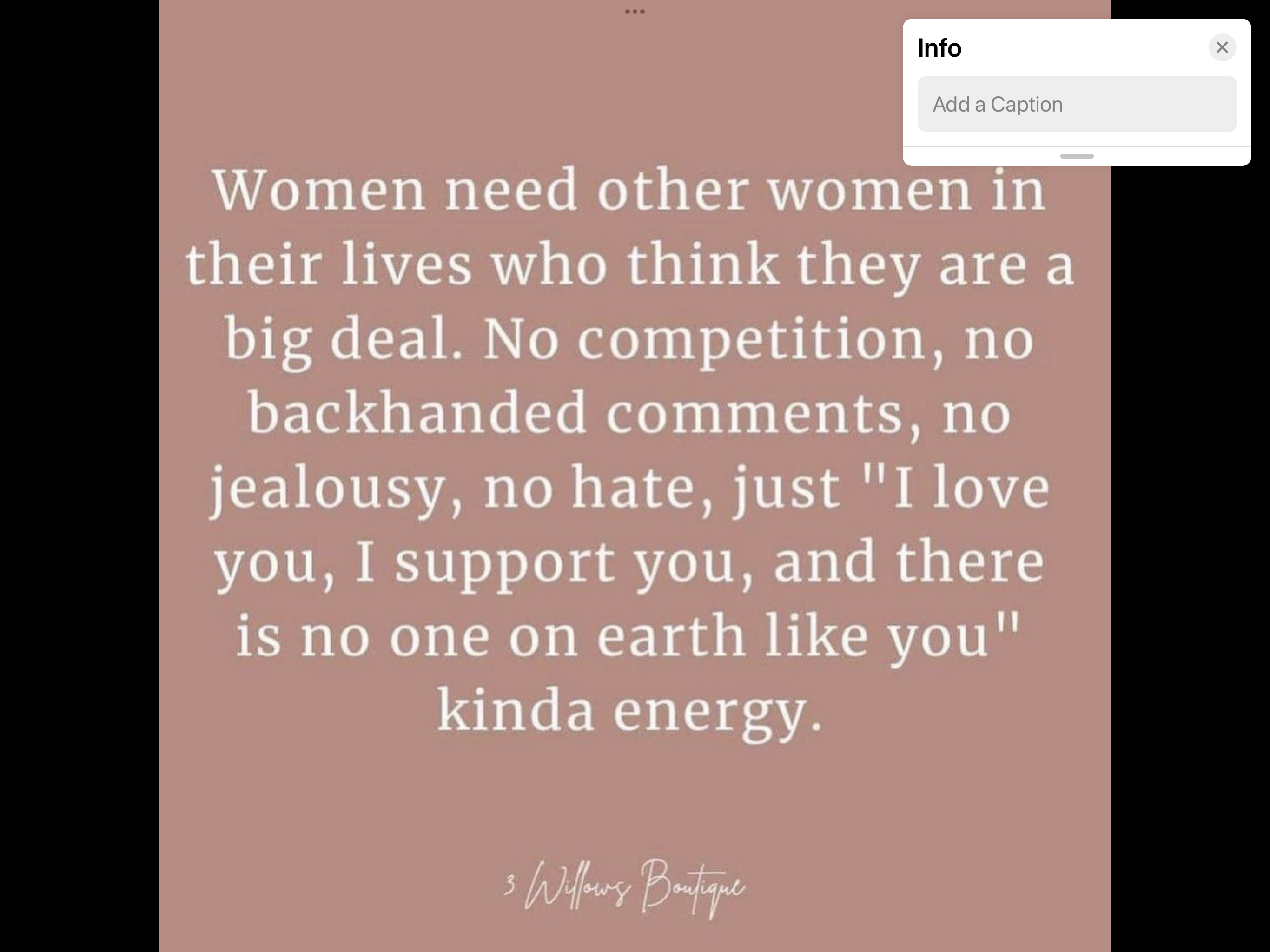Close the Info panel
Screen dimensions: 1270x952
click(1222, 47)
